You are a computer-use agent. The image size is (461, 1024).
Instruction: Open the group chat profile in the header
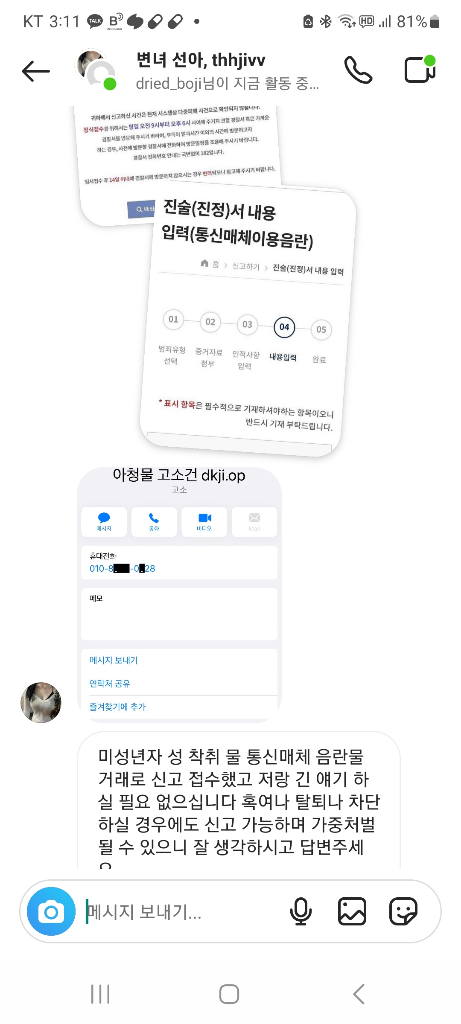(97, 70)
